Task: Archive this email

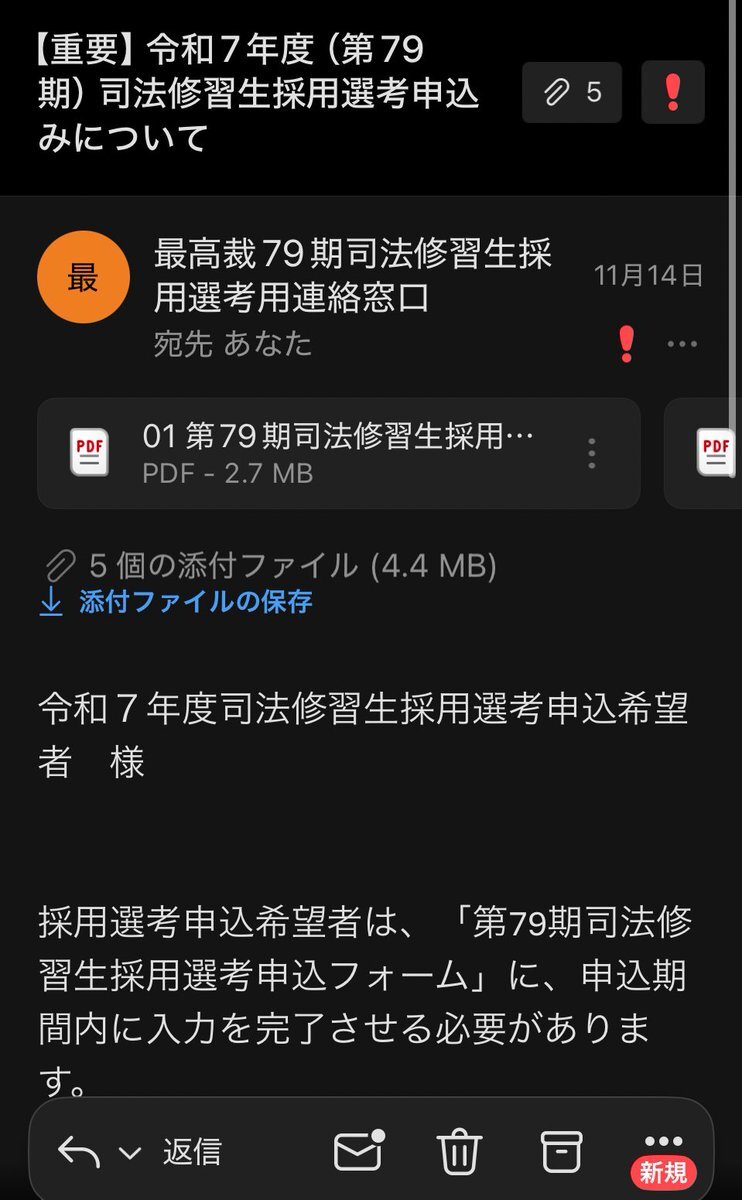Action: (561, 1151)
